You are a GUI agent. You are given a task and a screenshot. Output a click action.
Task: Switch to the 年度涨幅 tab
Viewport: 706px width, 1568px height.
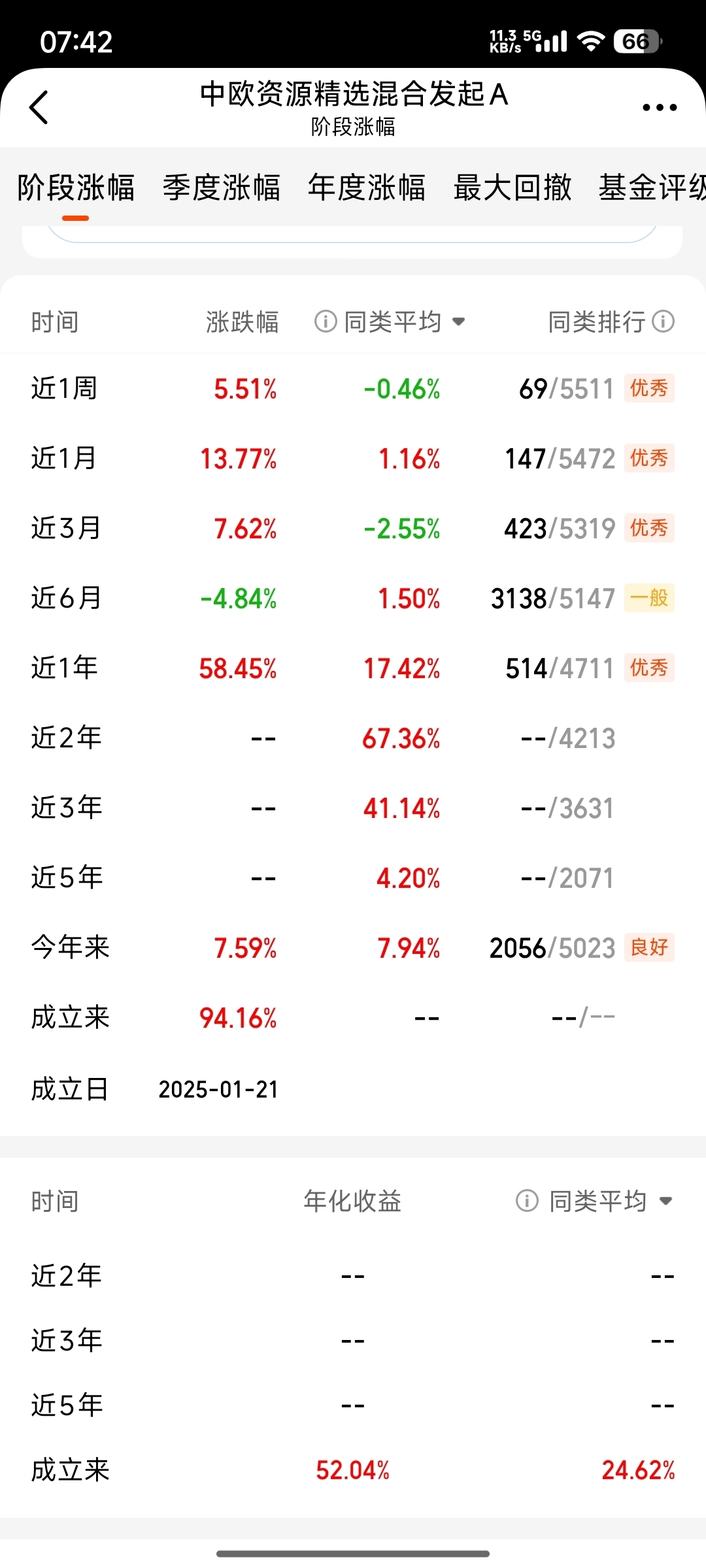point(367,188)
